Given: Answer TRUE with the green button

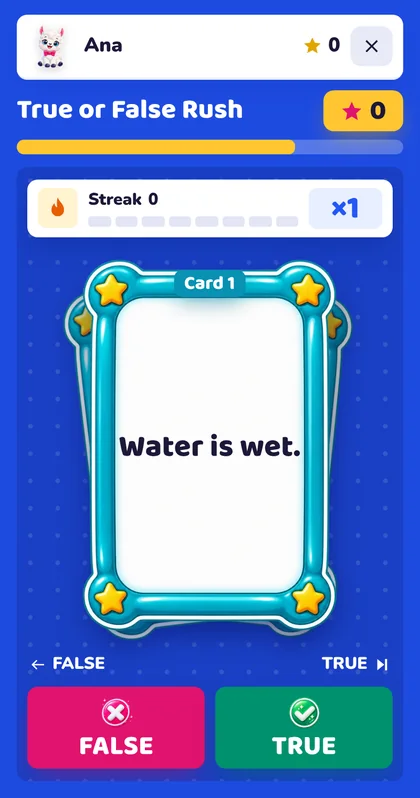Looking at the screenshot, I should pyautogui.click(x=304, y=727).
